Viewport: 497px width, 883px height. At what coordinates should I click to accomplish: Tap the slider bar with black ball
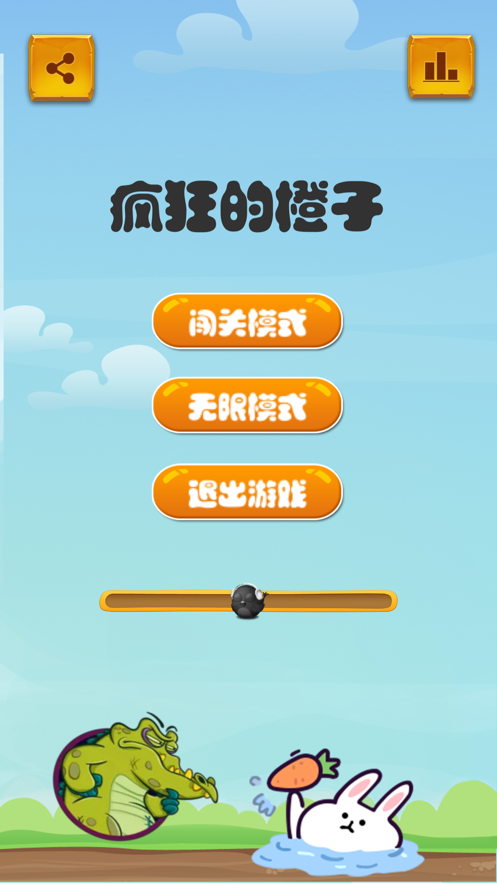pos(248,601)
